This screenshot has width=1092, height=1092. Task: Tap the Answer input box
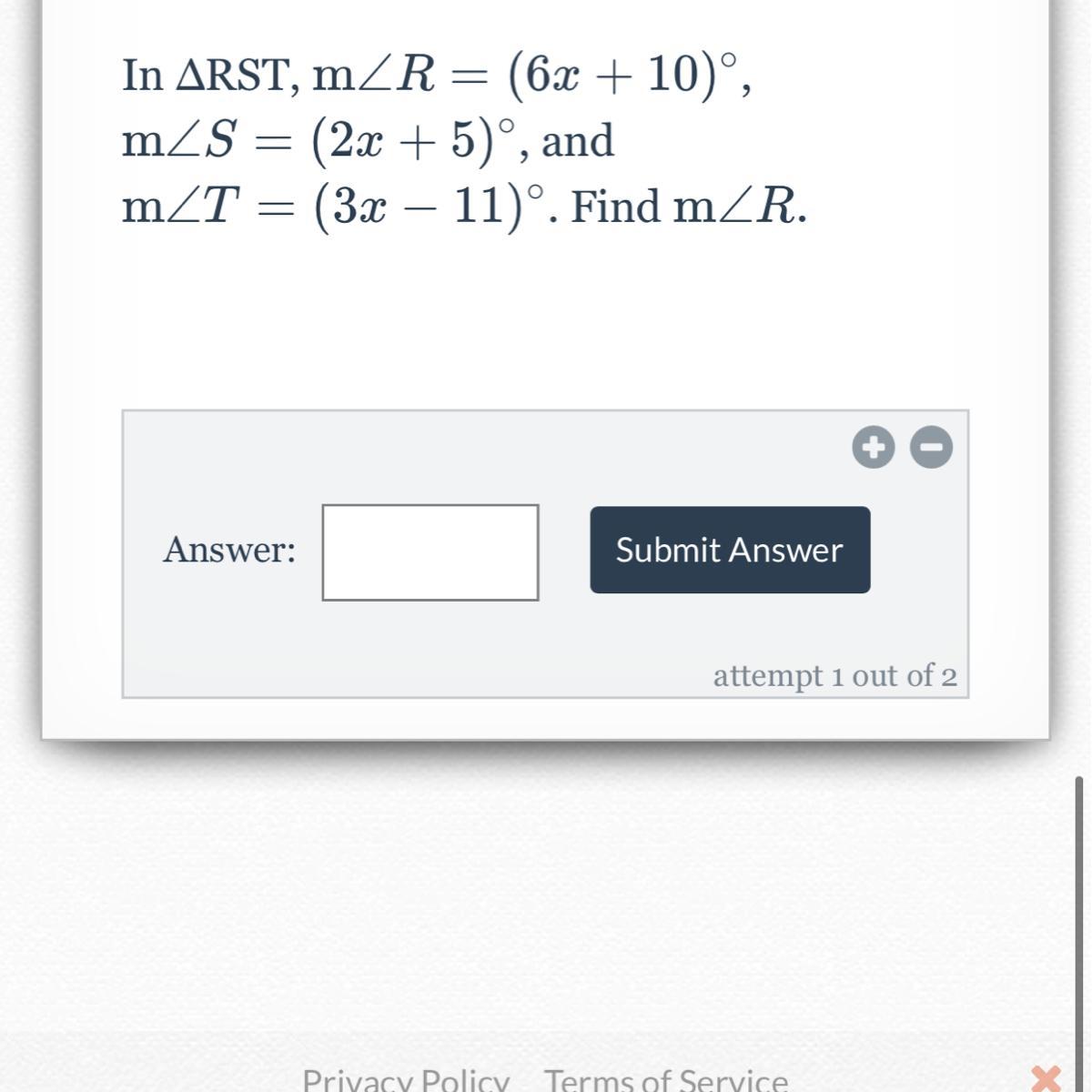[430, 552]
